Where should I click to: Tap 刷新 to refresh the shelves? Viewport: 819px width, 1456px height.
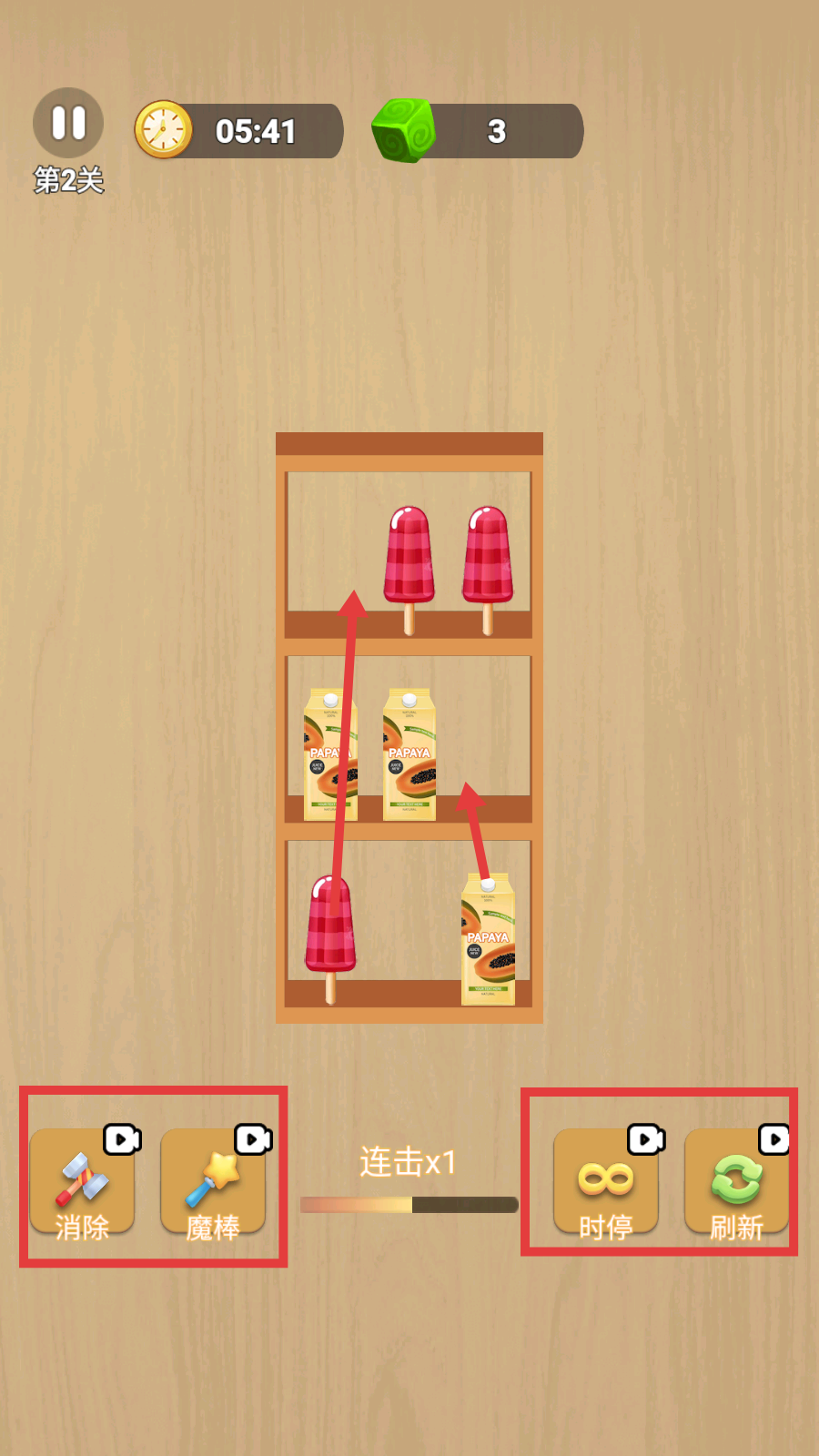coord(736,1182)
